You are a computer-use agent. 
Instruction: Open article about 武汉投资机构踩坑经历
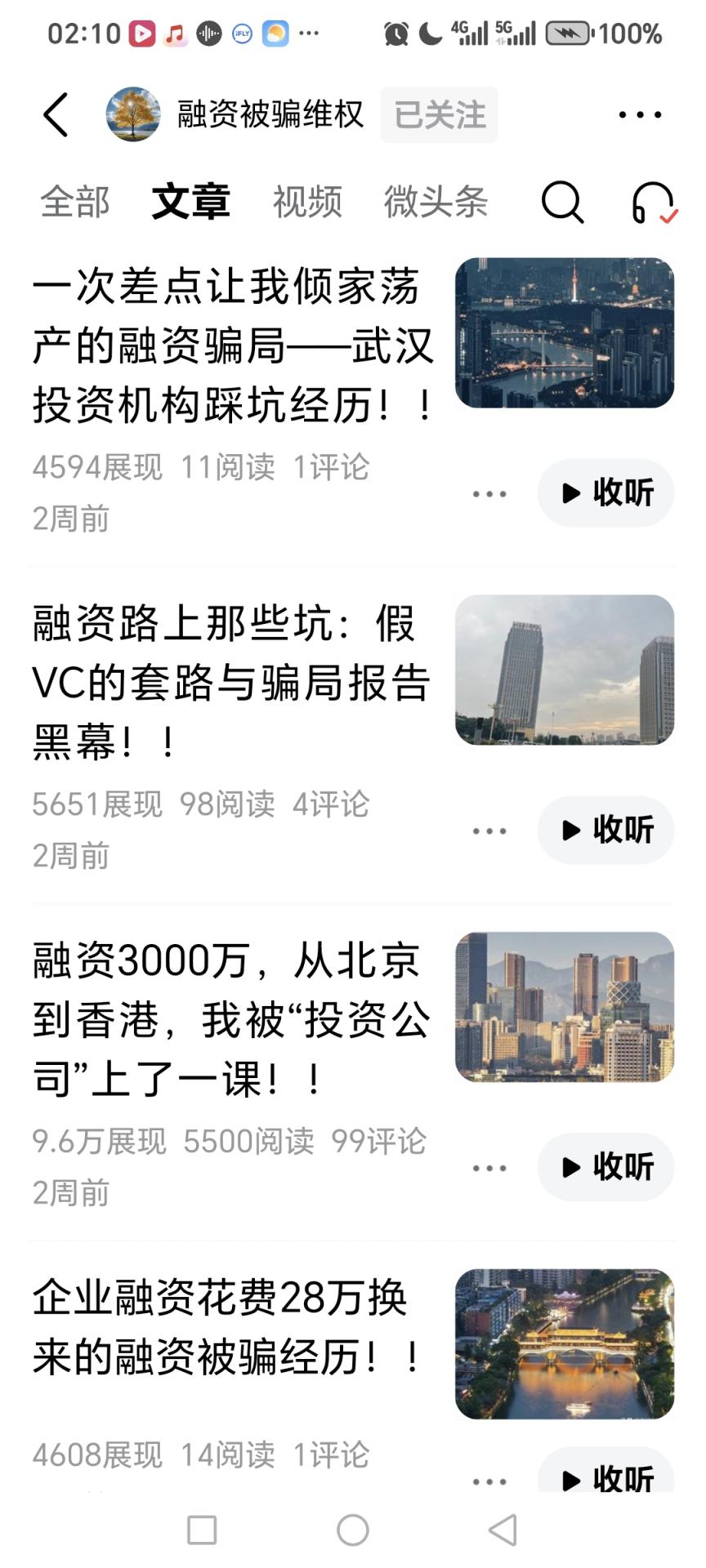click(233, 345)
